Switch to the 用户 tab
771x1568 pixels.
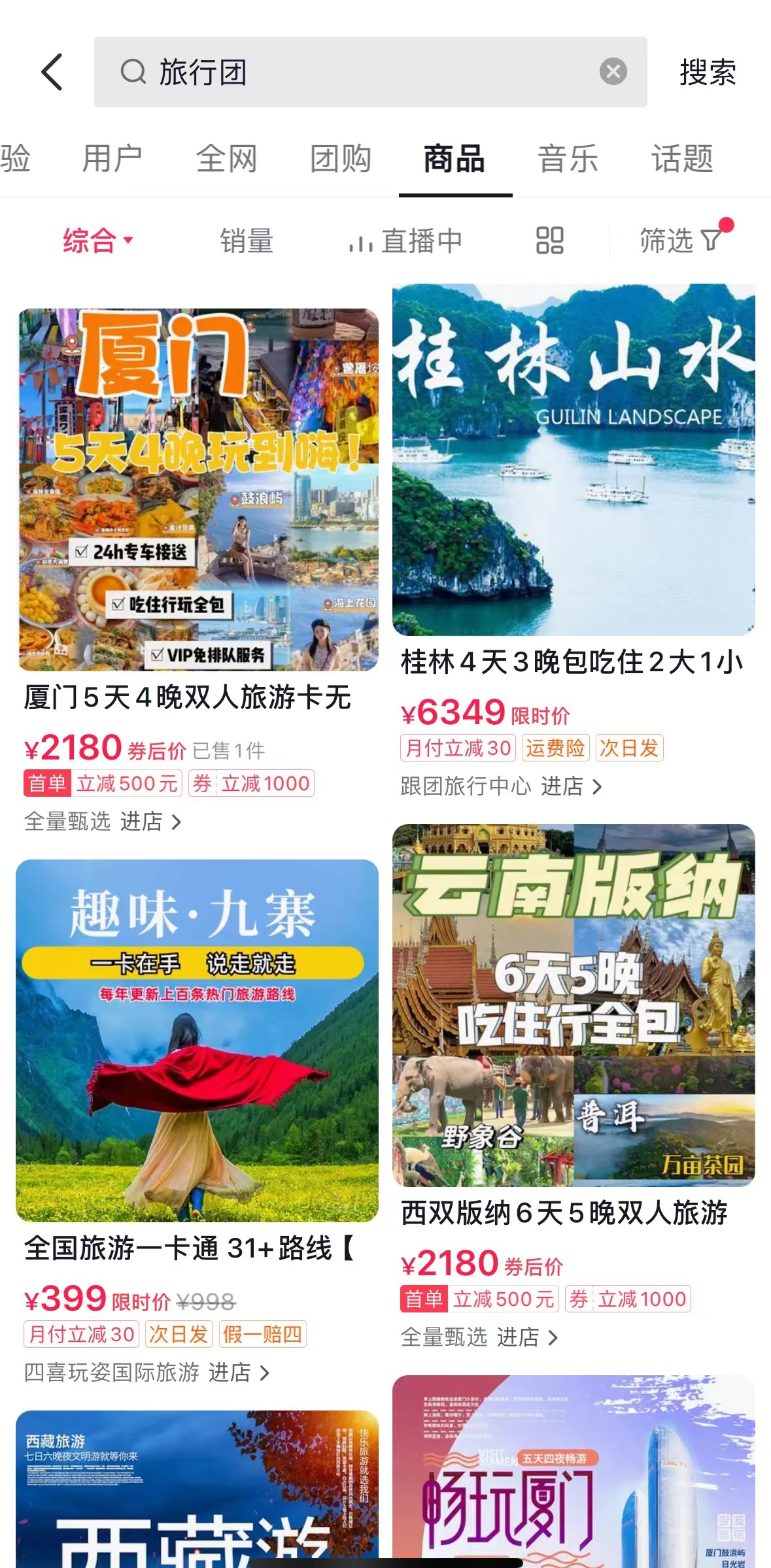(112, 159)
